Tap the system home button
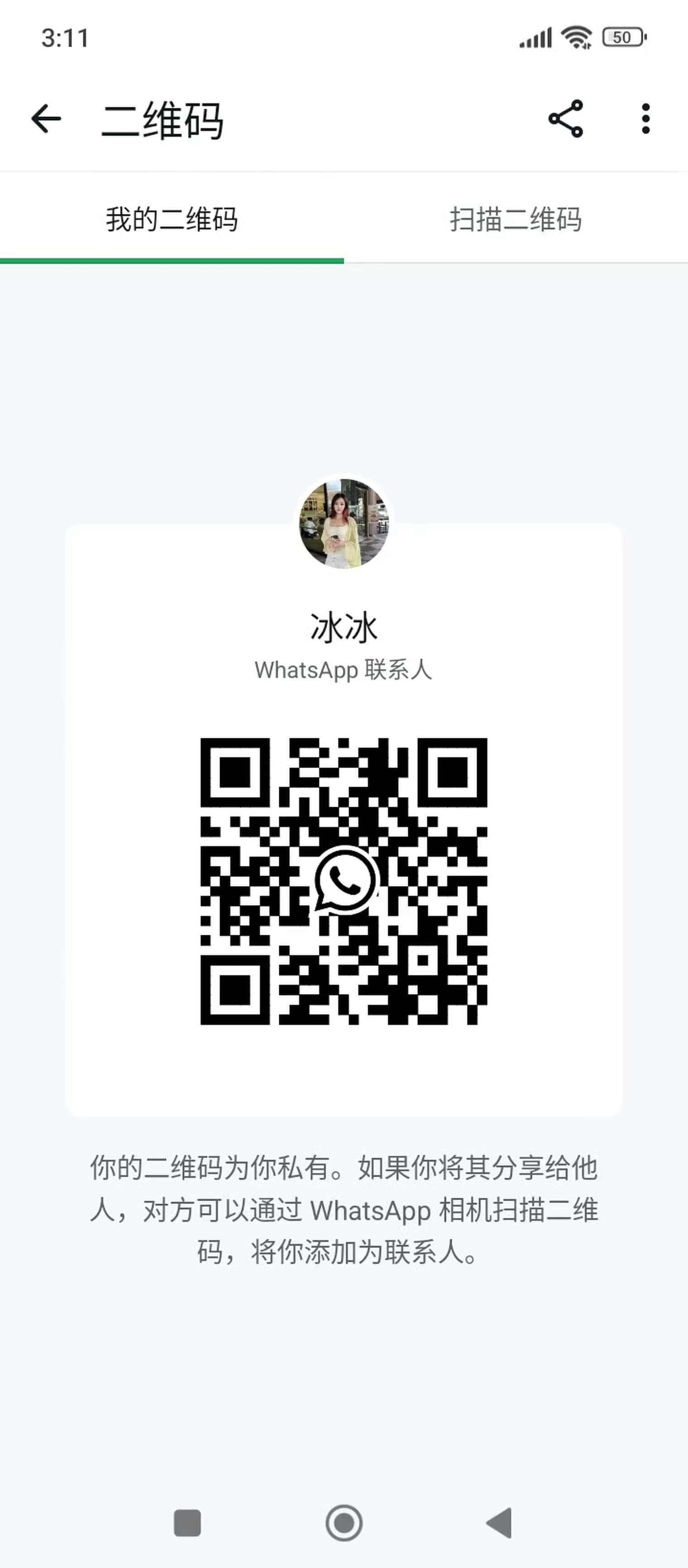This screenshot has height=1568, width=688. pyautogui.click(x=344, y=1523)
